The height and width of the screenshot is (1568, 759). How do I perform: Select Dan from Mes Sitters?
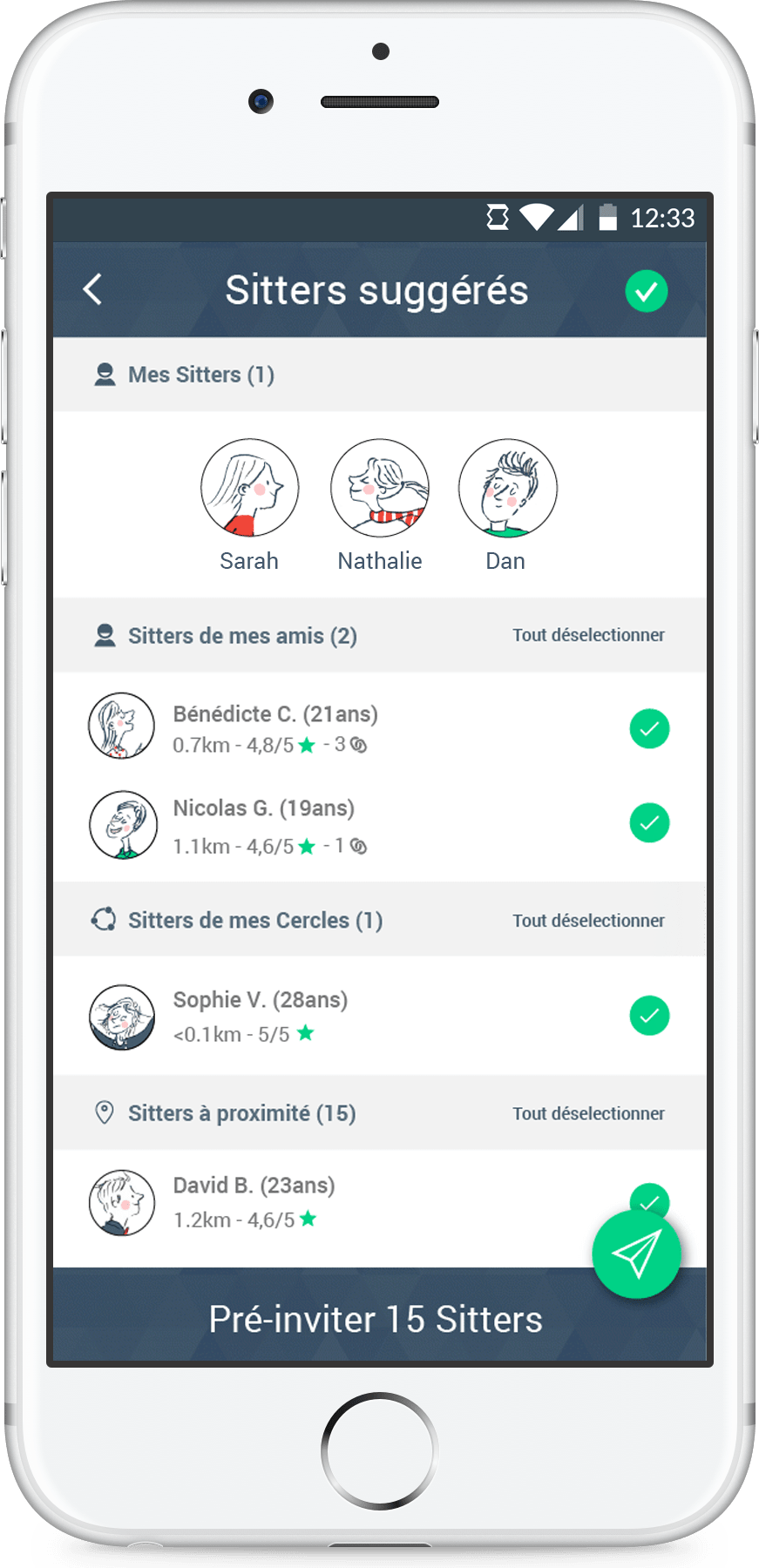[507, 488]
